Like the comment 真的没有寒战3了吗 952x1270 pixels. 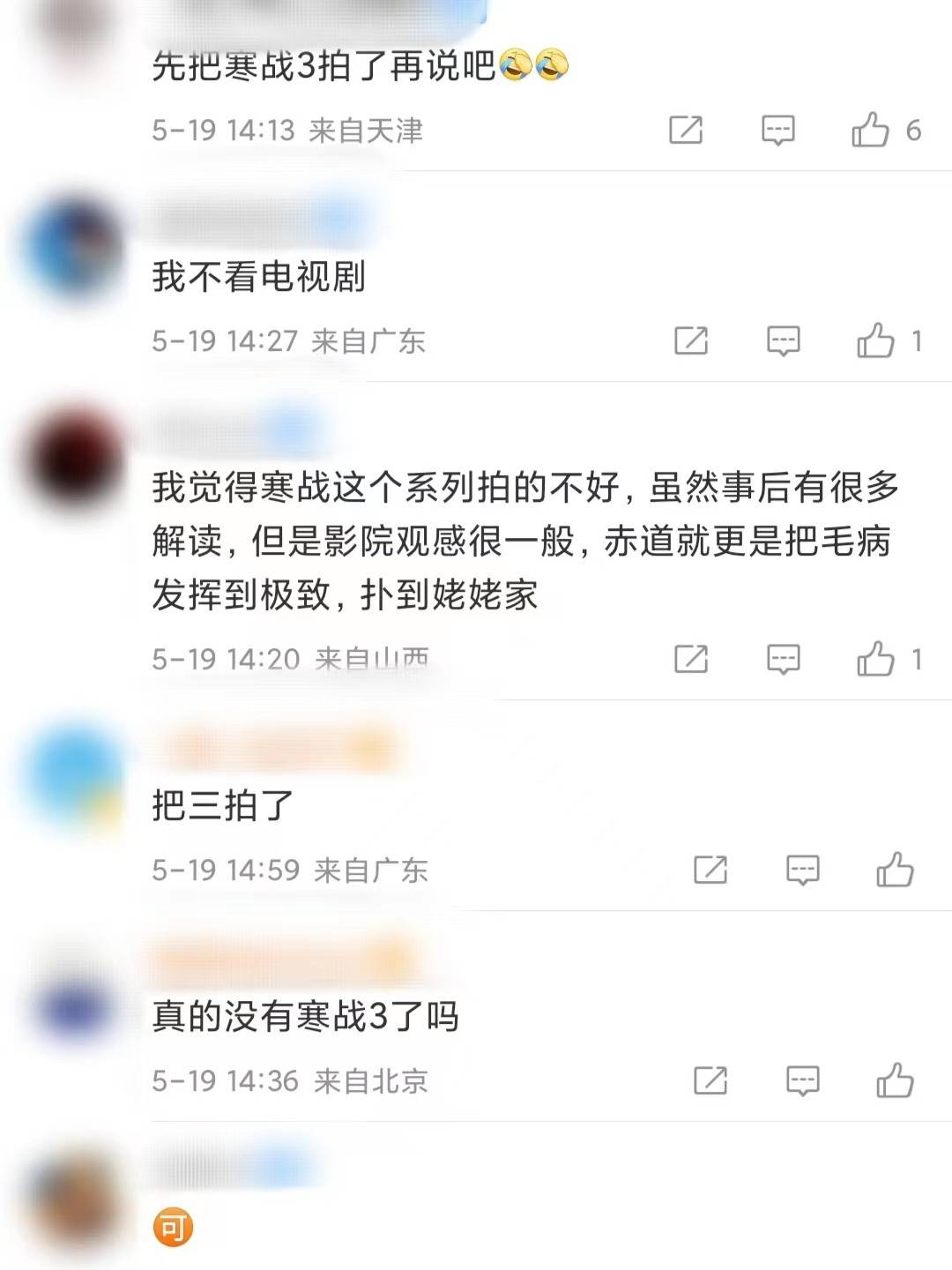click(x=895, y=1080)
